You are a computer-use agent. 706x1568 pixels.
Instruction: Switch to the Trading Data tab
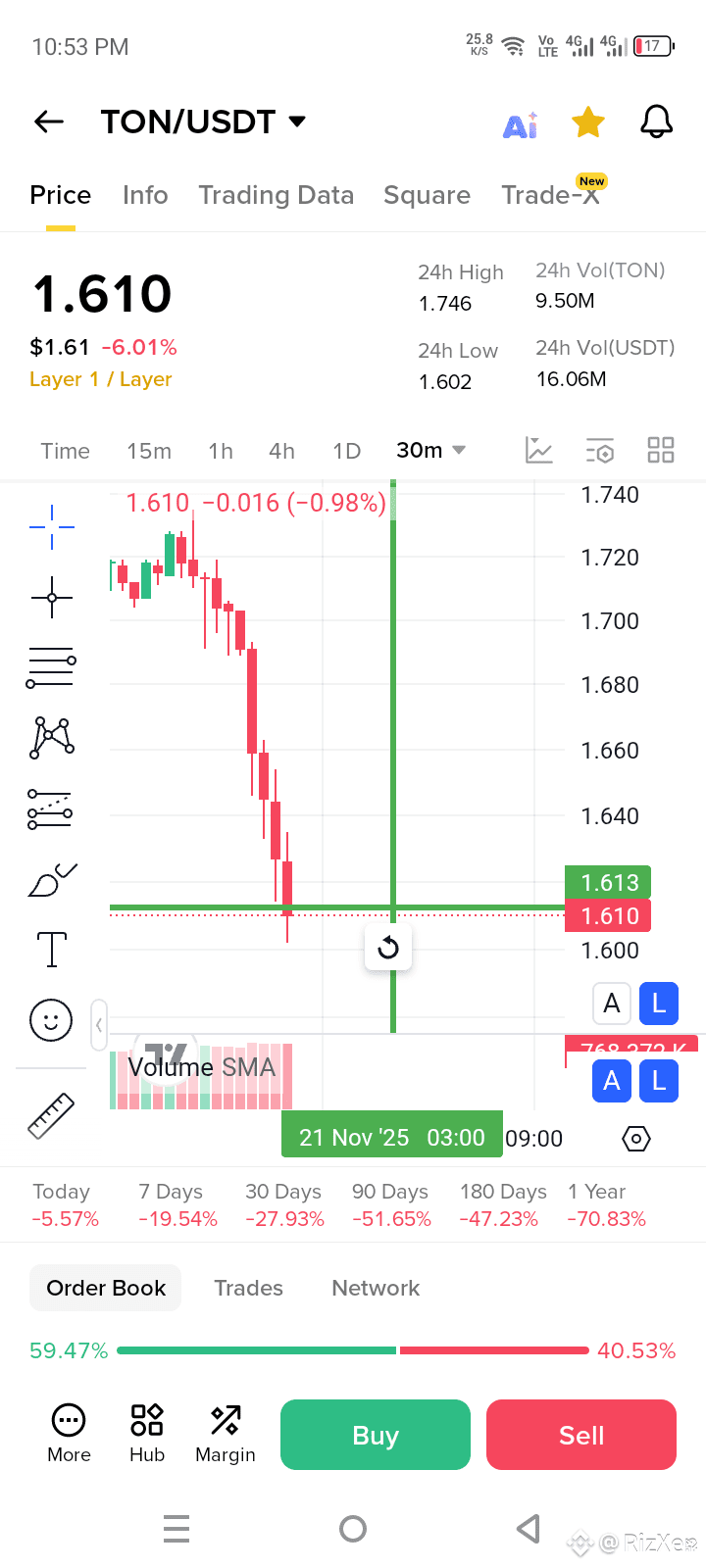(276, 195)
